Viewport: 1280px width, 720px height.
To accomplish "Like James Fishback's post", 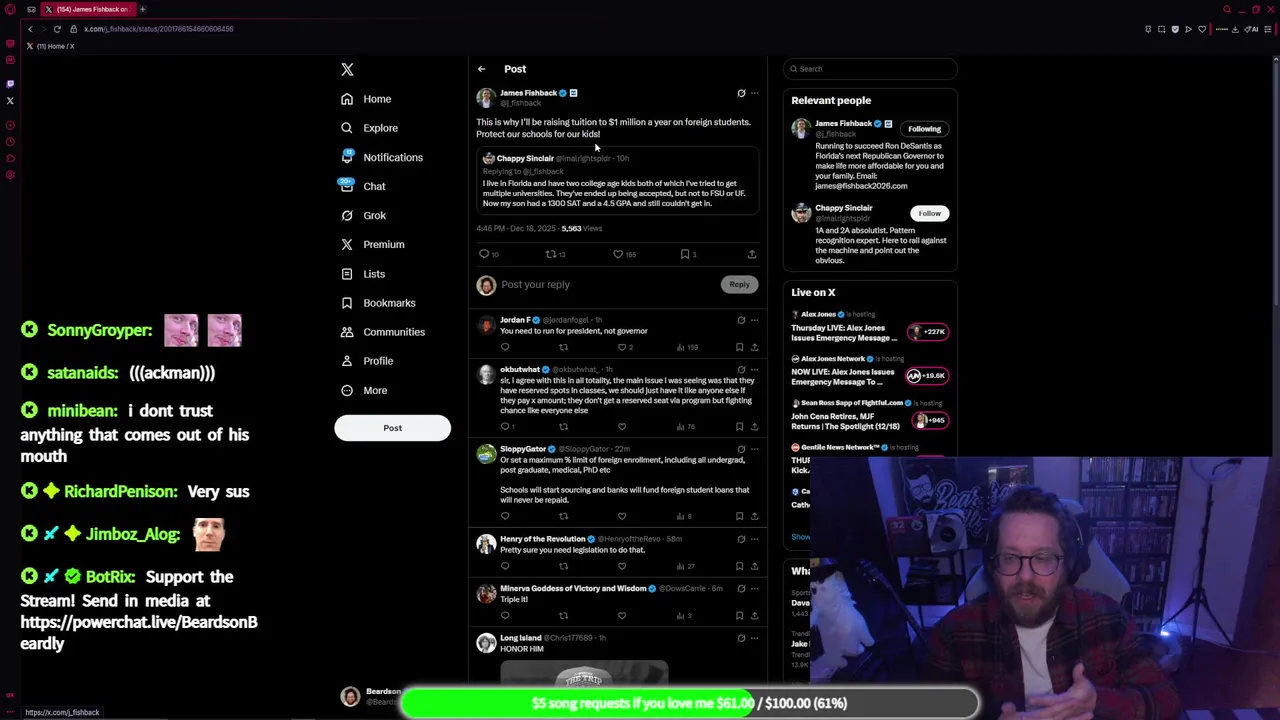I will coord(618,255).
